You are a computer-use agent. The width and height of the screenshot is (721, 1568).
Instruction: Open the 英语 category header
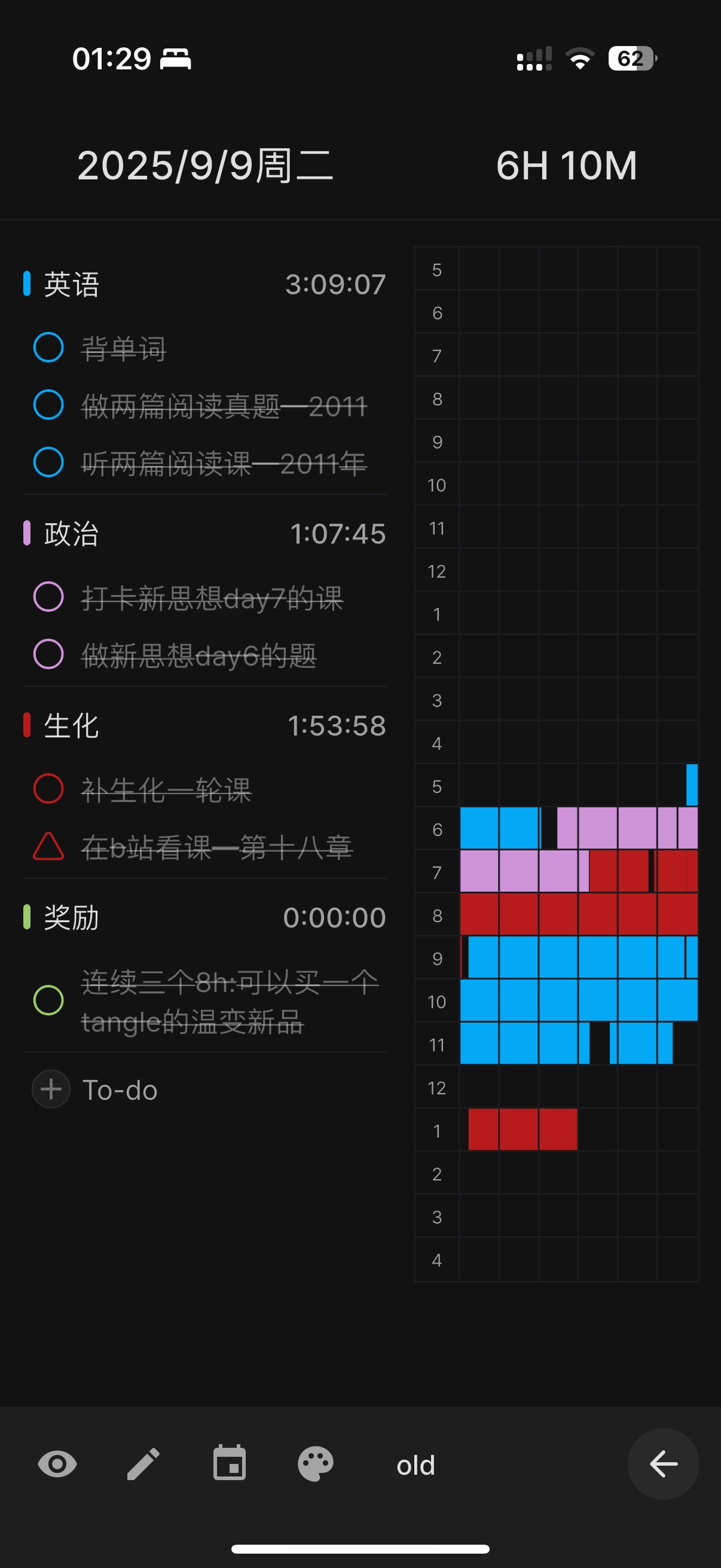[72, 284]
